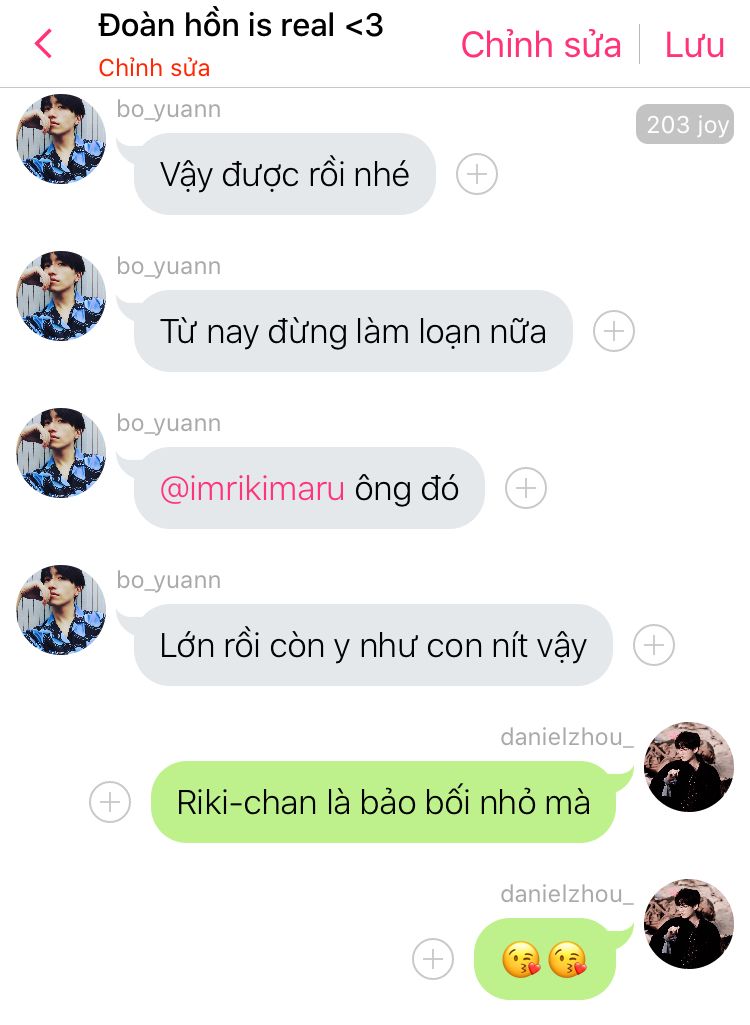The width and height of the screenshot is (750, 1025).
Task: Tap Chỉnh sửa in the top bar
Action: pyautogui.click(x=540, y=45)
